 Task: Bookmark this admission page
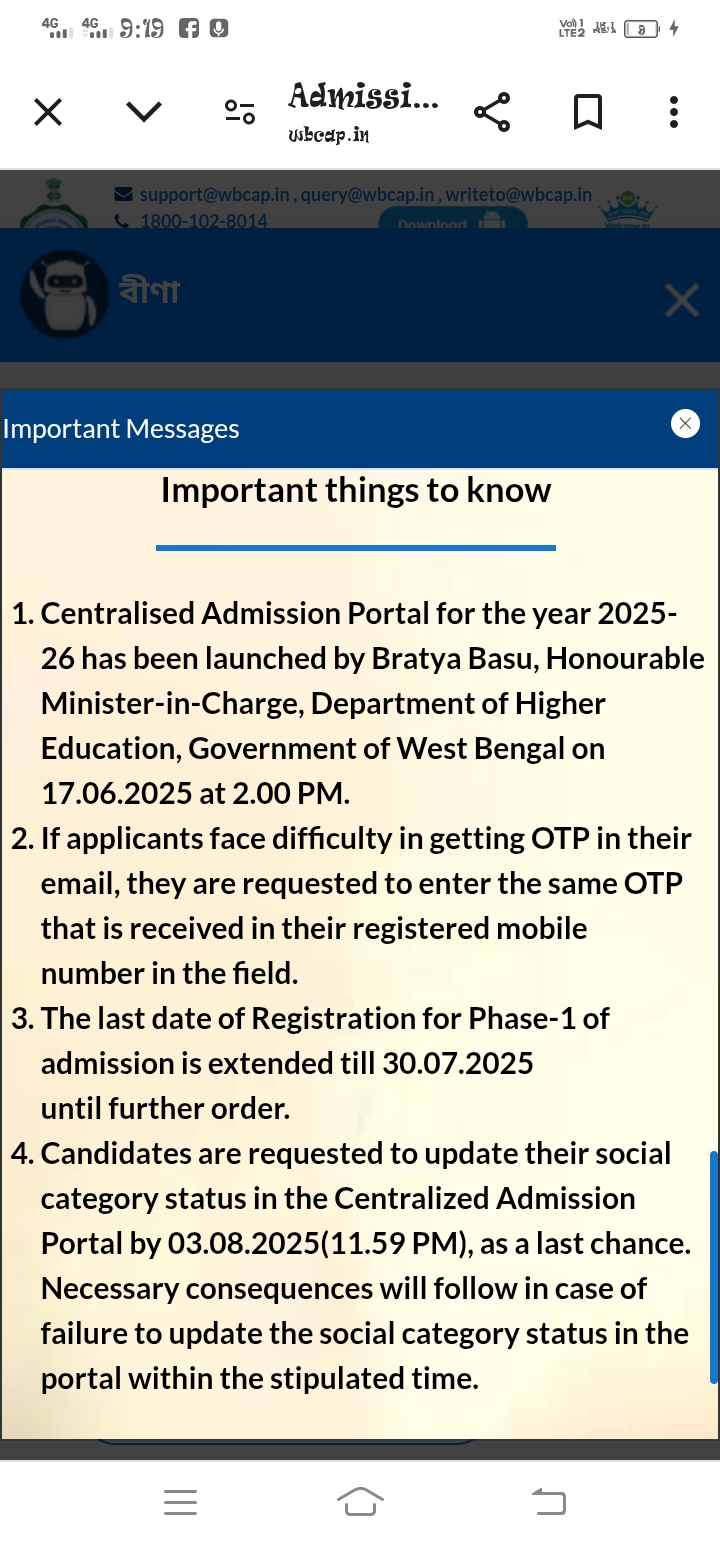coord(588,112)
